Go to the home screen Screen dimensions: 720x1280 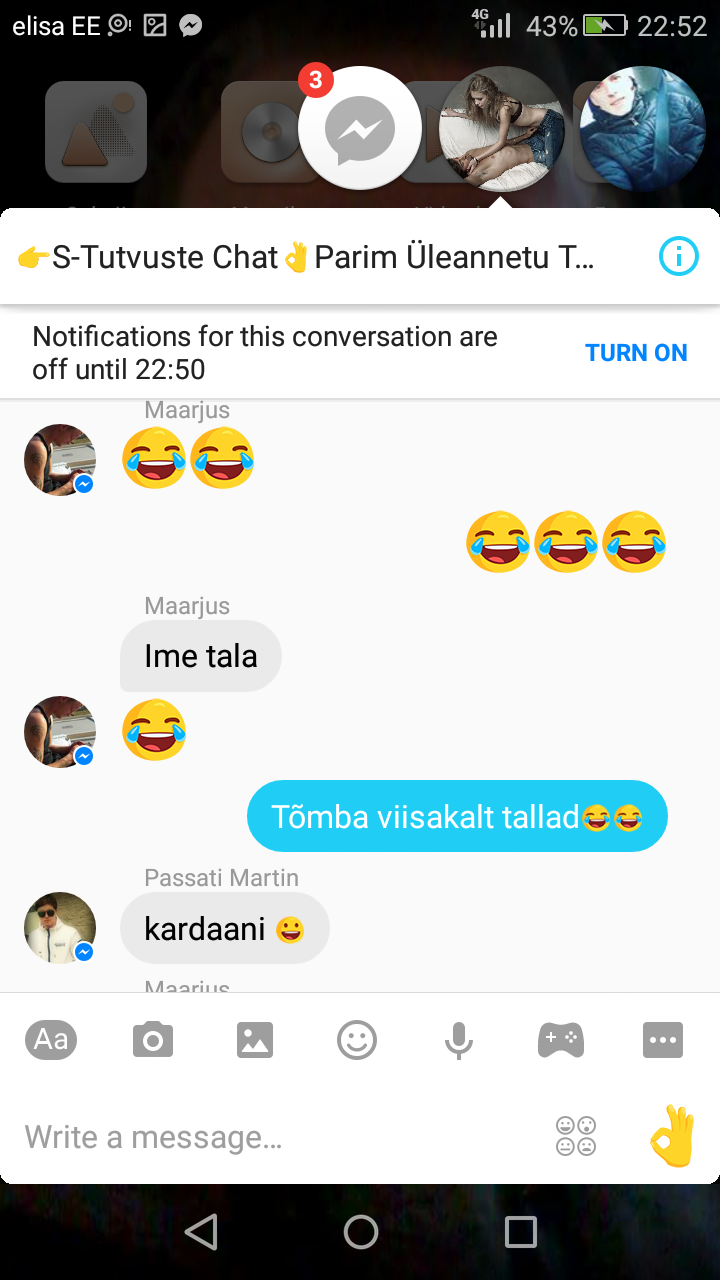click(361, 1232)
